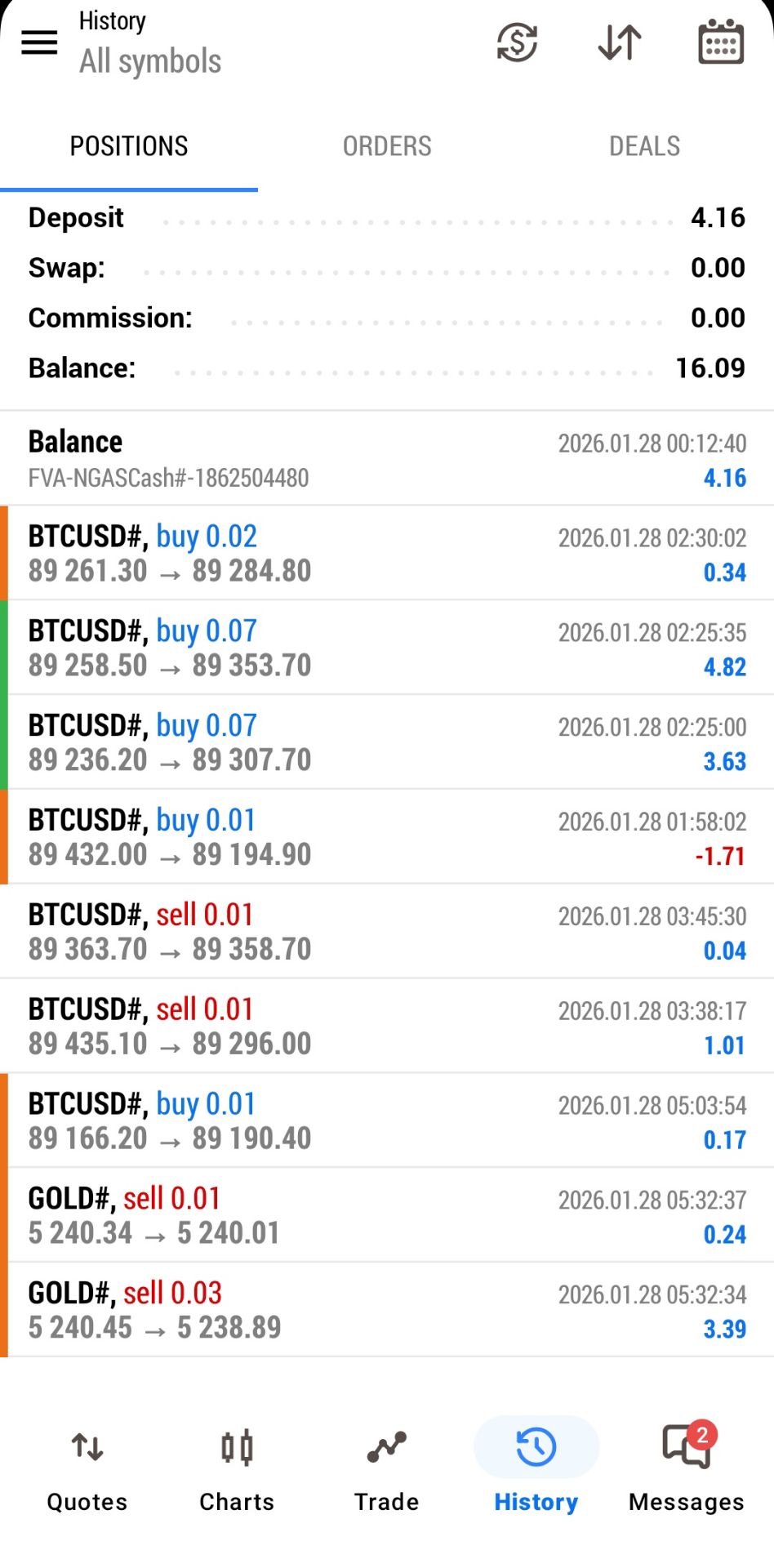774x1568 pixels.
Task: Open the Balance FVA-NGASCash entry
Action: (x=387, y=459)
